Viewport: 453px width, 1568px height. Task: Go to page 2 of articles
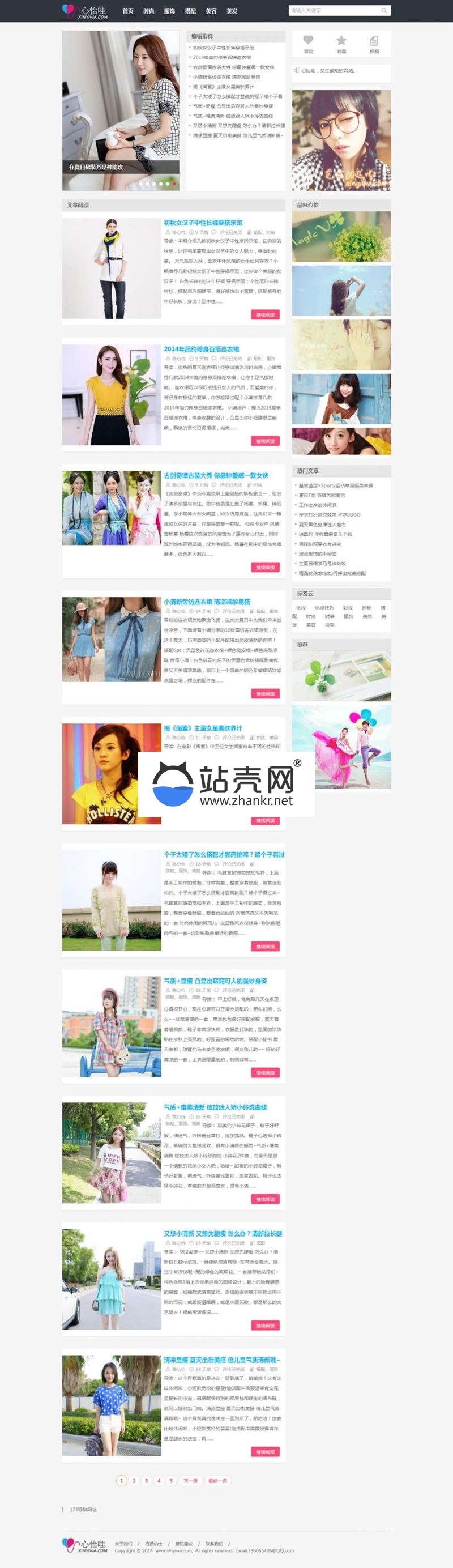134,1481
